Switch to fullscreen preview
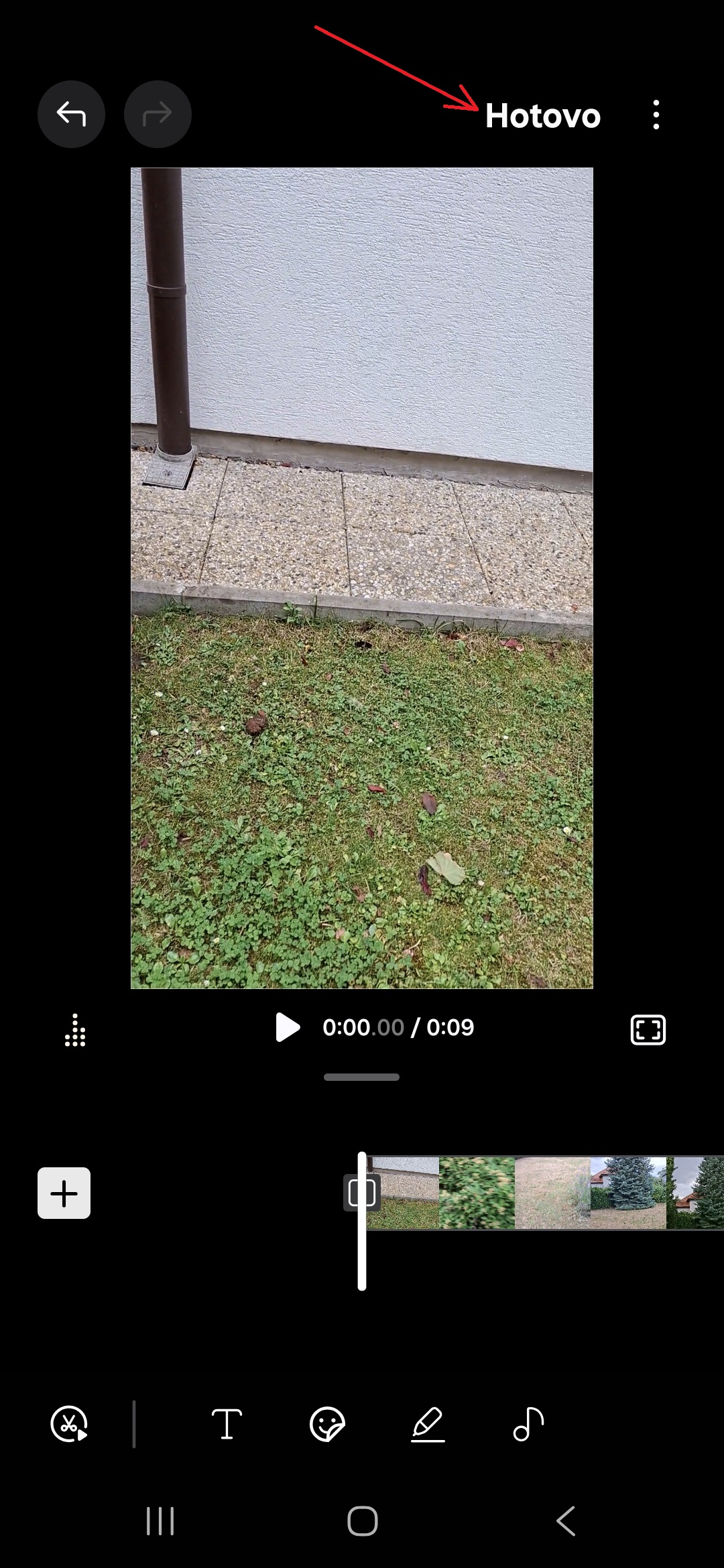 click(648, 1030)
